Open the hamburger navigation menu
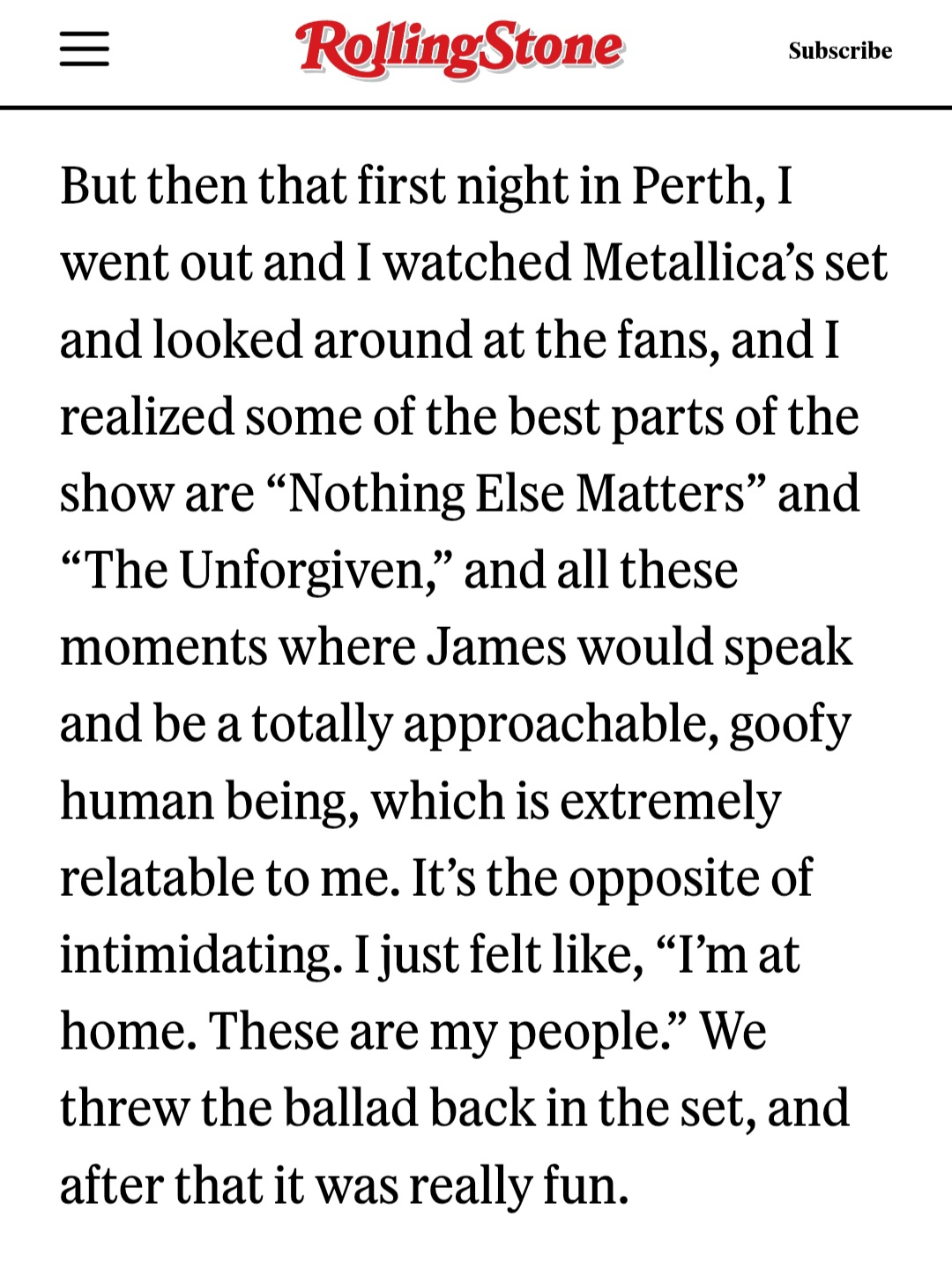Image resolution: width=952 pixels, height=1262 pixels. pos(85,49)
